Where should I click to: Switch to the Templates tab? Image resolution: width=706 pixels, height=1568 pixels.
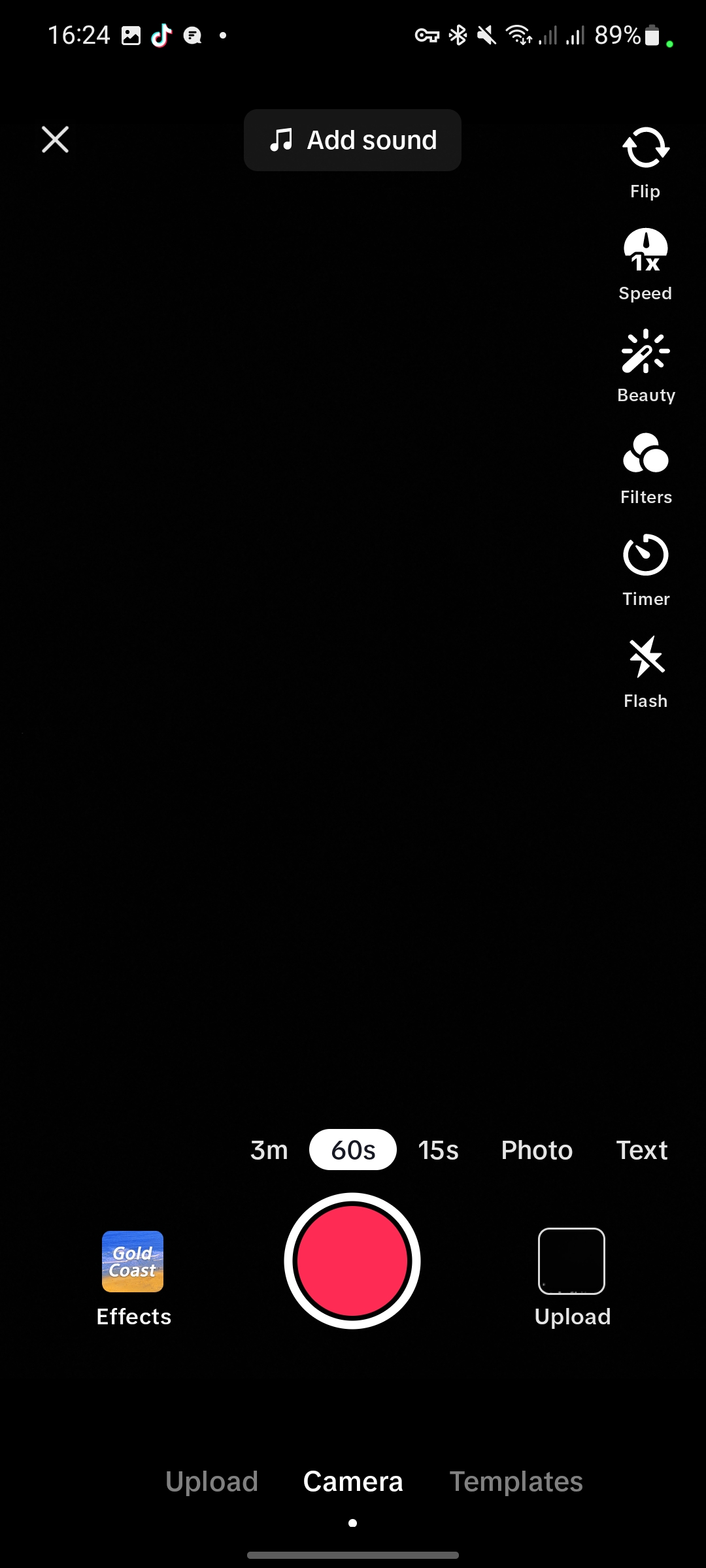(516, 1481)
